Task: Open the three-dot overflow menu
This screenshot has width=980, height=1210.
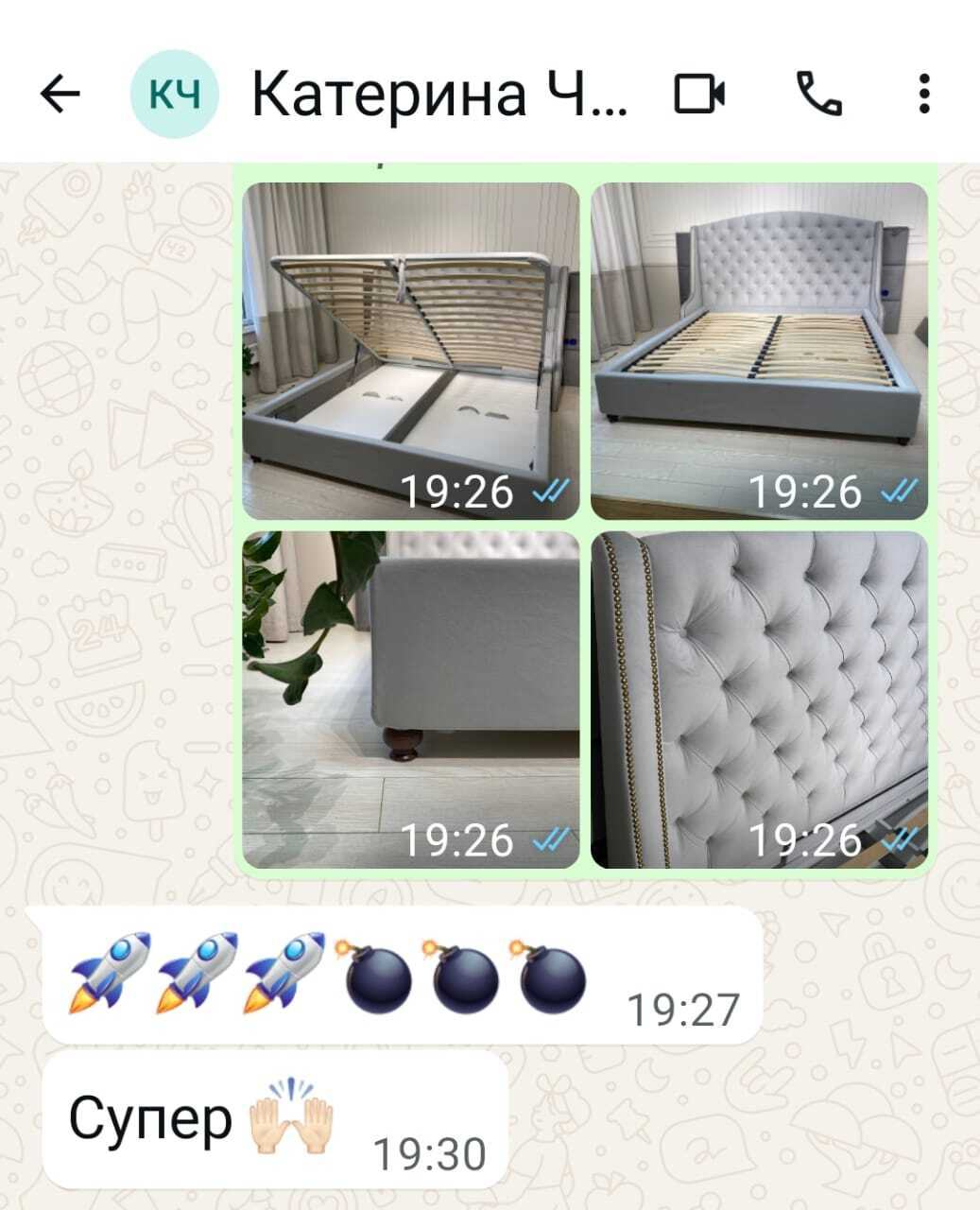Action: pos(924,95)
